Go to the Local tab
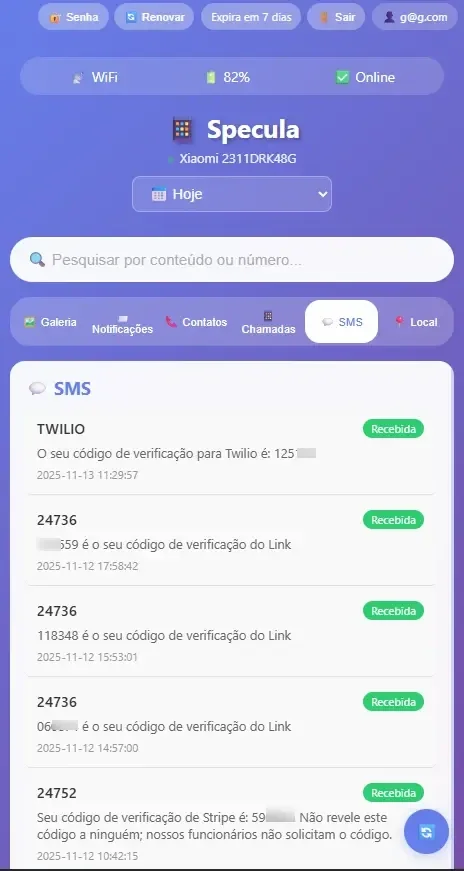The width and height of the screenshot is (464, 871). [416, 322]
